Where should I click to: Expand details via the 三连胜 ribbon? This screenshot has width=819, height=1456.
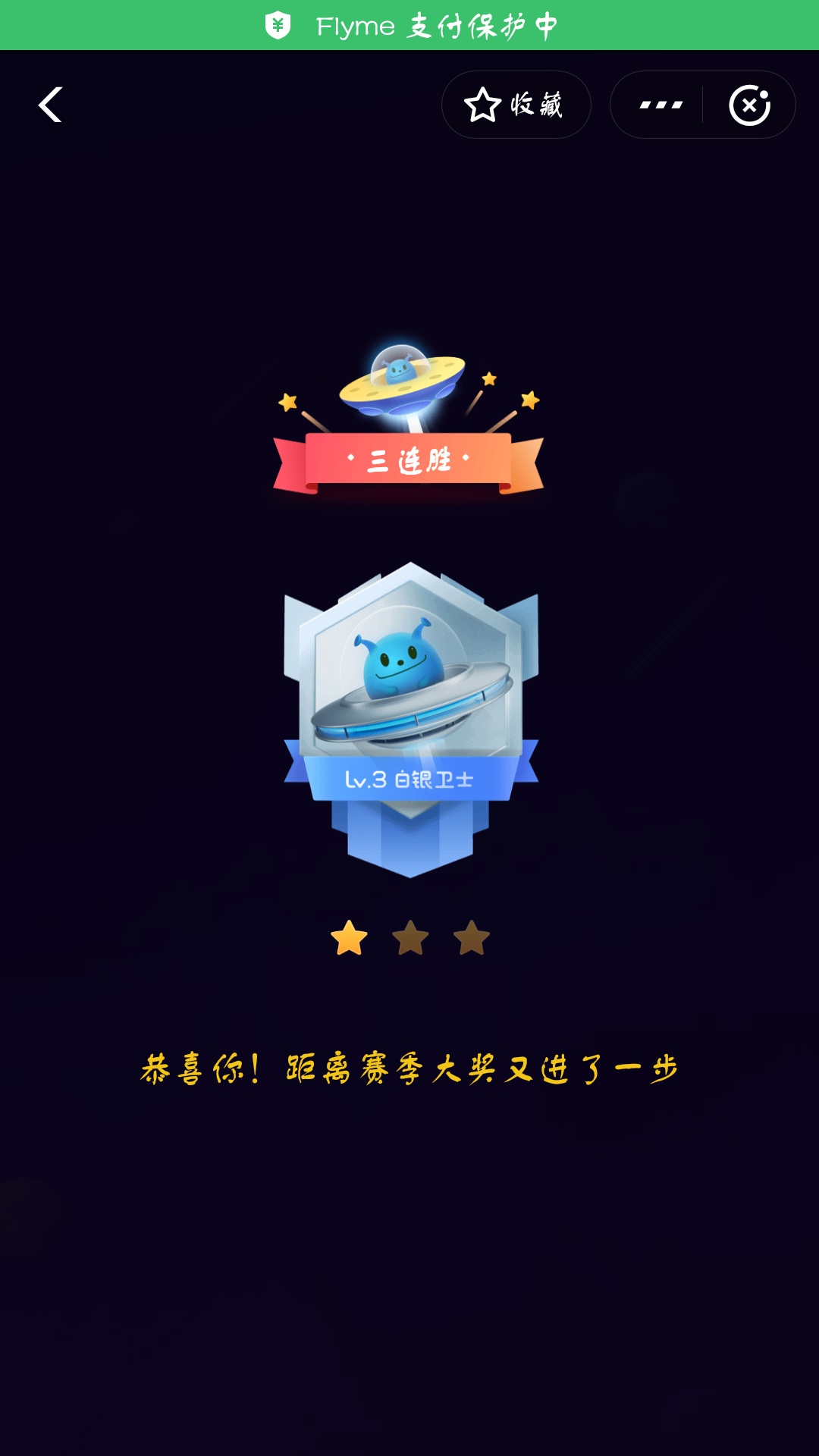(409, 459)
